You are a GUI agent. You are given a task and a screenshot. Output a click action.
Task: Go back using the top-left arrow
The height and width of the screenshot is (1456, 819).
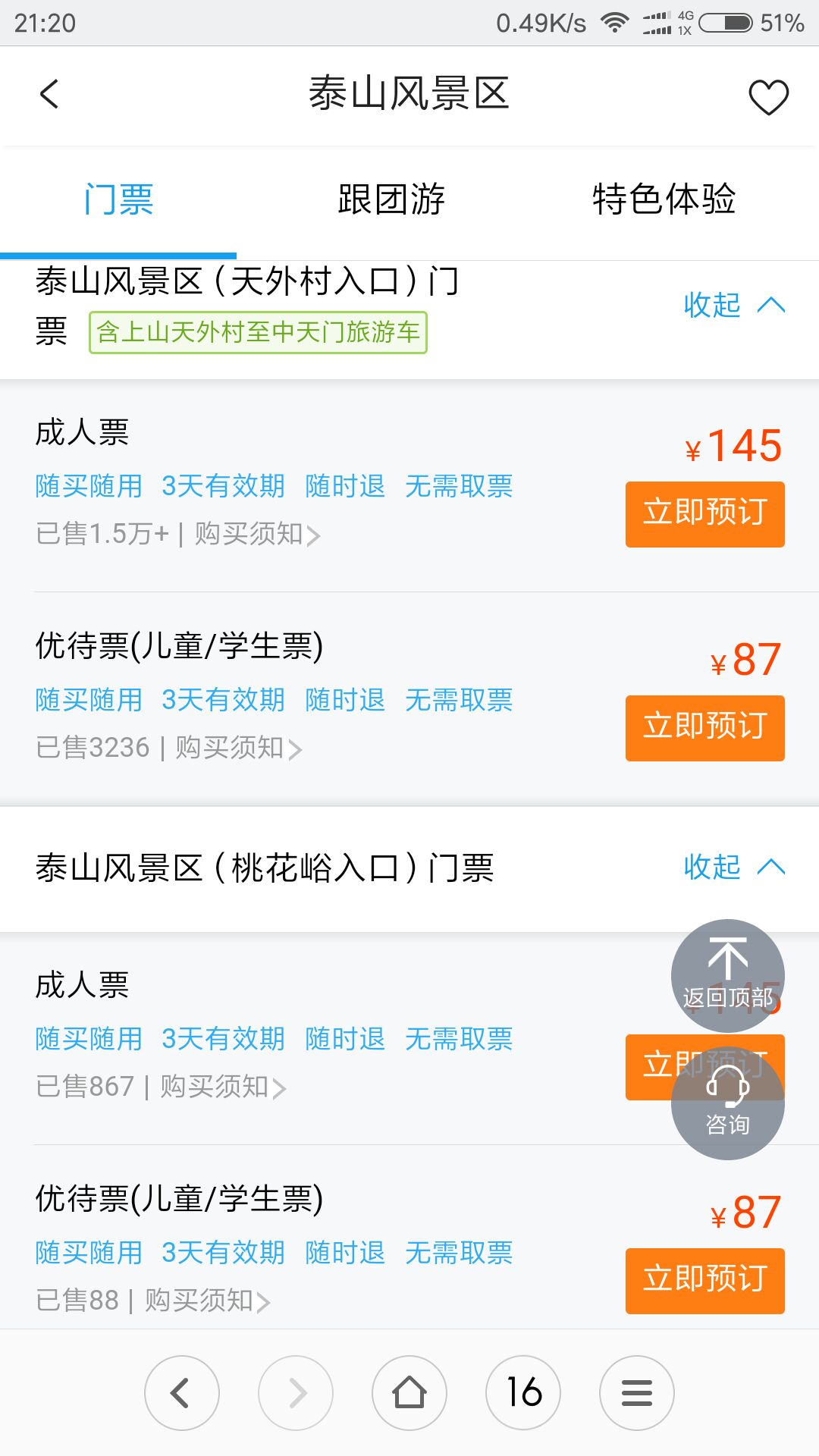pos(49,95)
